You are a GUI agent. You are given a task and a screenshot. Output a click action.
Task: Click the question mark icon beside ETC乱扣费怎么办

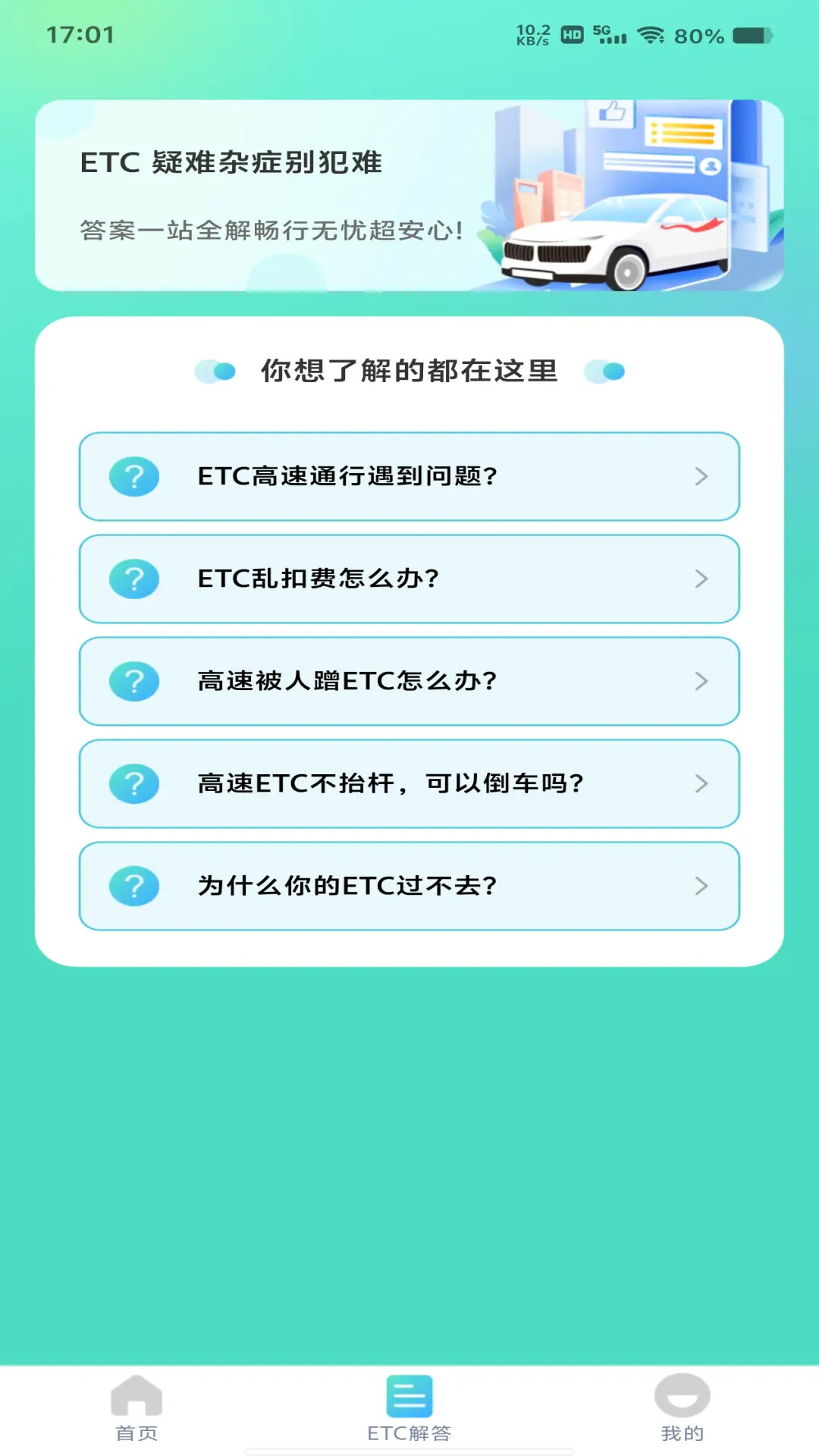[133, 579]
